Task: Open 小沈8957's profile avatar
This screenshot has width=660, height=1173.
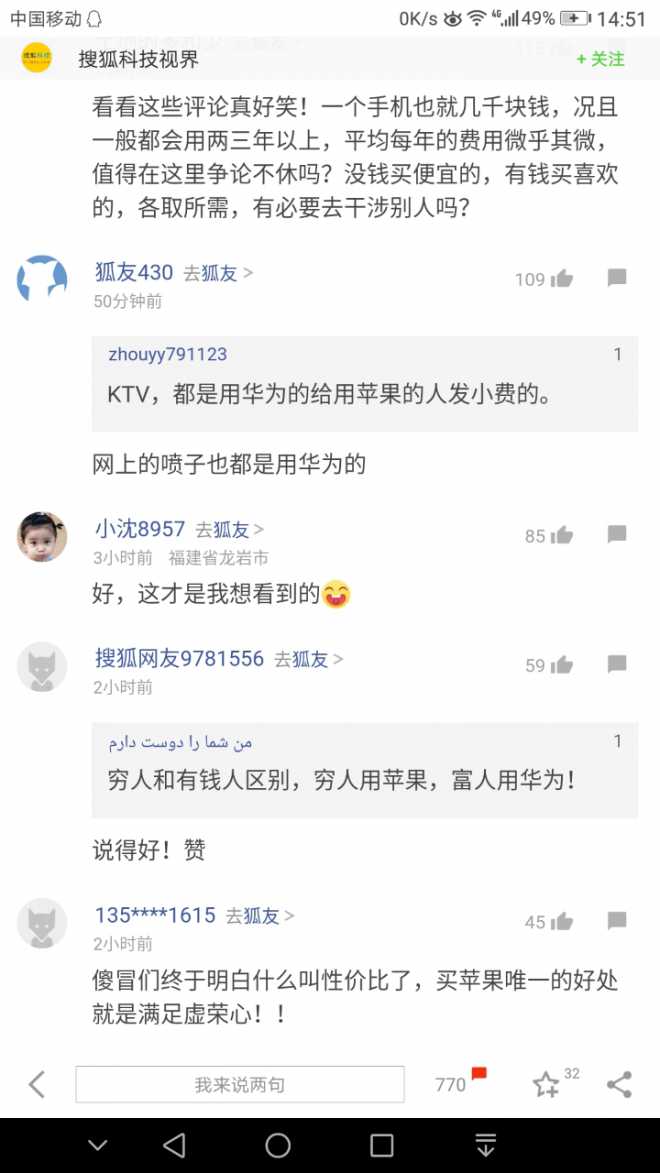Action: [x=42, y=537]
